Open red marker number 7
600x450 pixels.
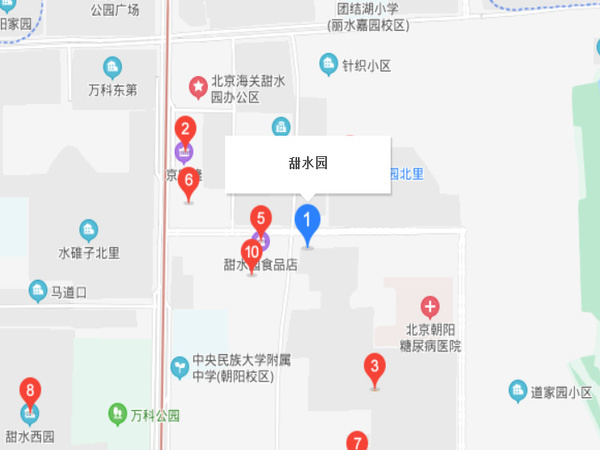357,441
